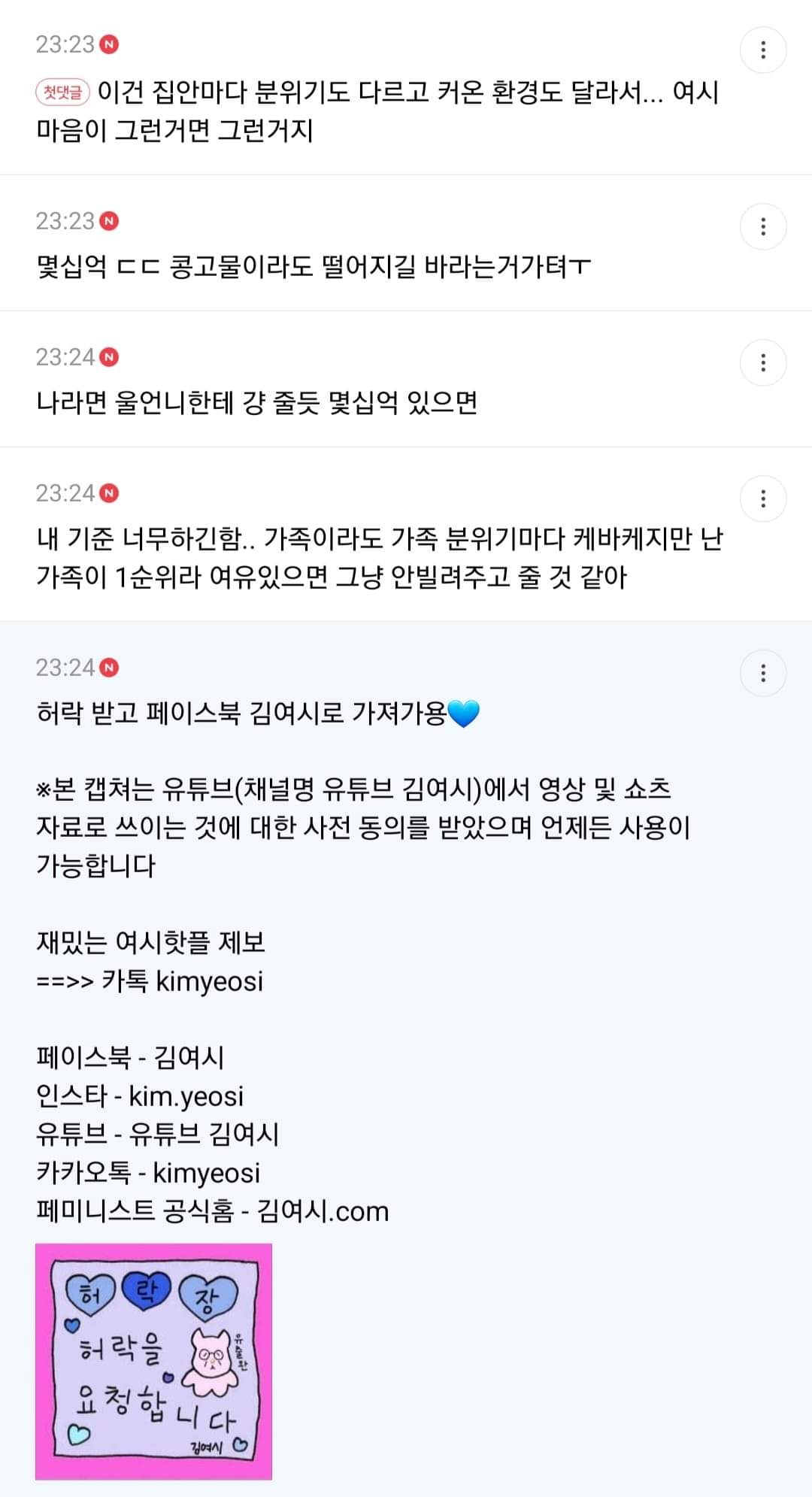The width and height of the screenshot is (812, 1497).
Task: Click the N badge on the 내 기준 comment
Action: [x=108, y=492]
